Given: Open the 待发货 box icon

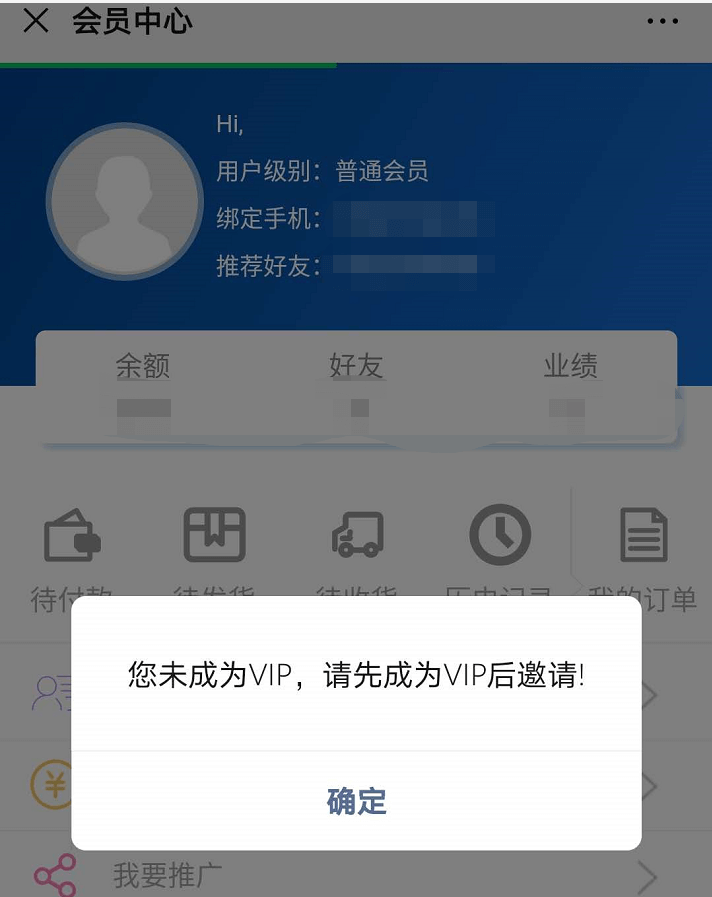Looking at the screenshot, I should (x=214, y=535).
